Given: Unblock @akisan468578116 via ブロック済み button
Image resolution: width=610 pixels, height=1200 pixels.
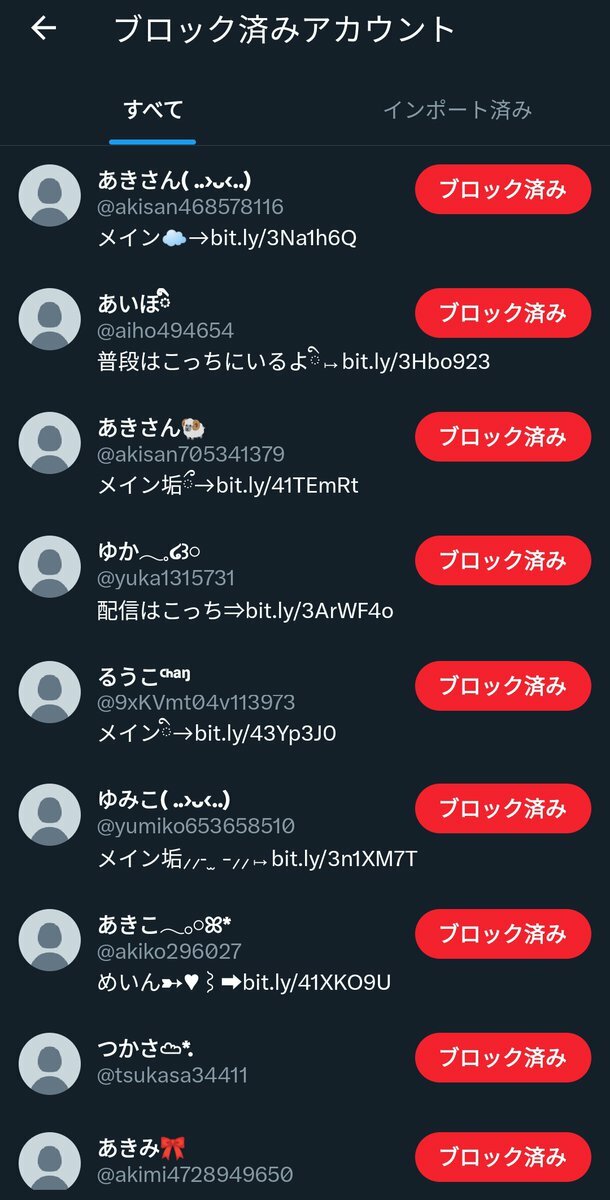Looking at the screenshot, I should coord(503,189).
